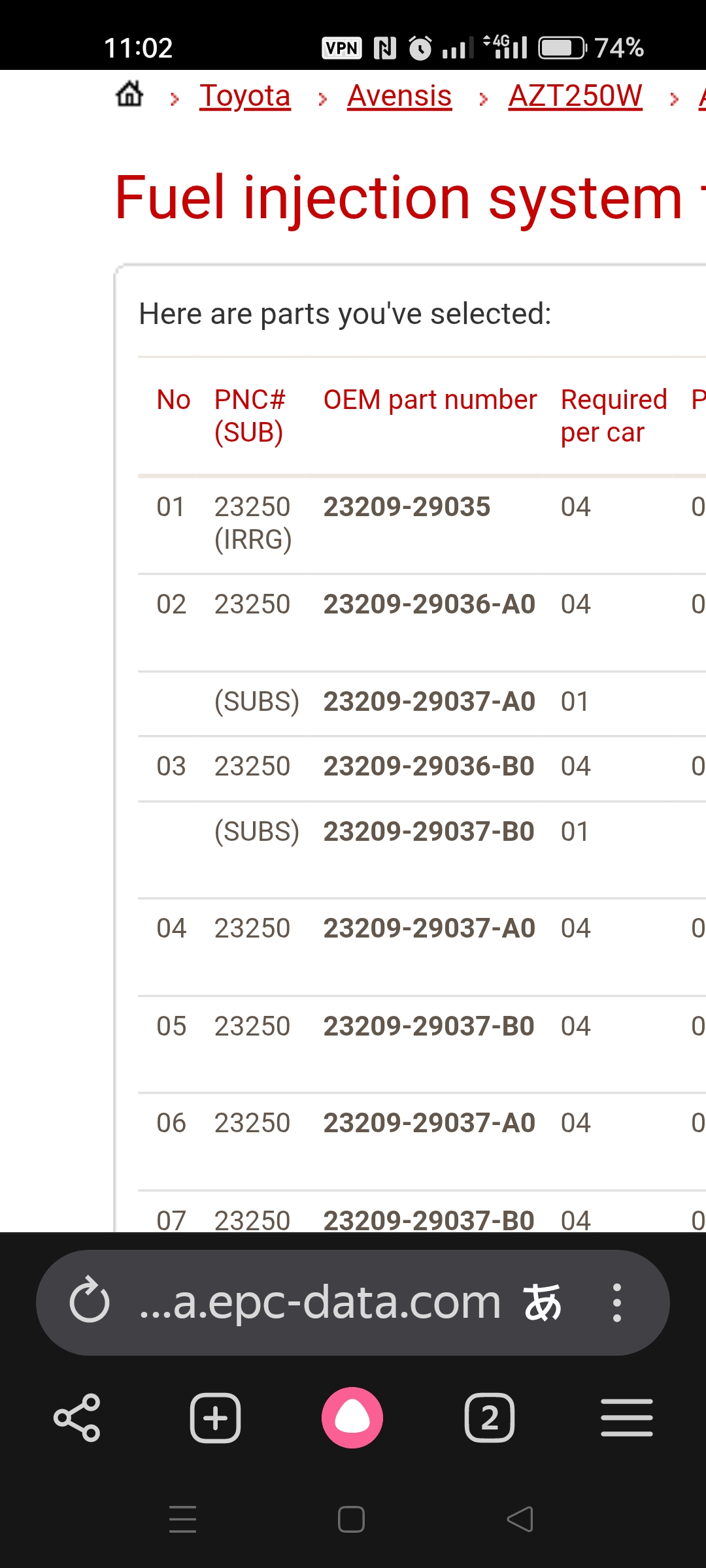Open the page translate option
The height and width of the screenshot is (1568, 706).
click(543, 1303)
